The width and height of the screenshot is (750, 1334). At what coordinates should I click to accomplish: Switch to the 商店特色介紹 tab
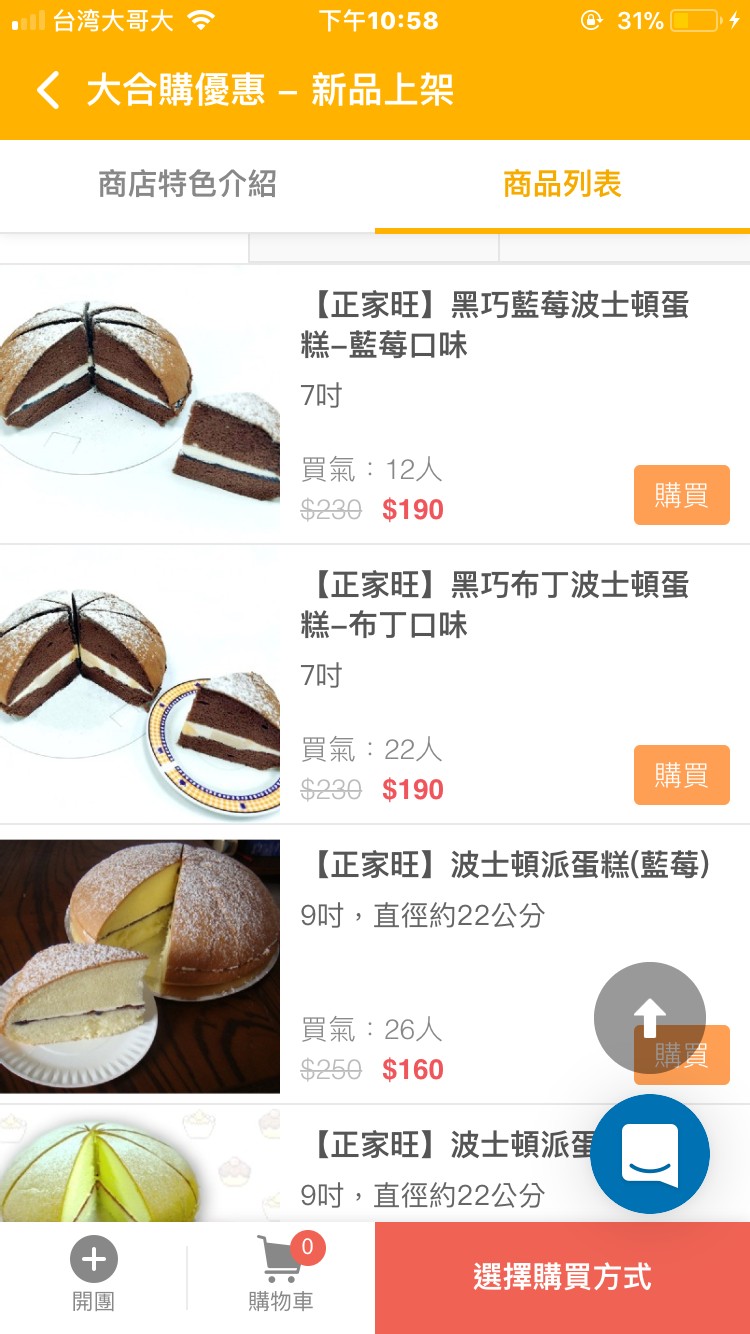pos(187,185)
